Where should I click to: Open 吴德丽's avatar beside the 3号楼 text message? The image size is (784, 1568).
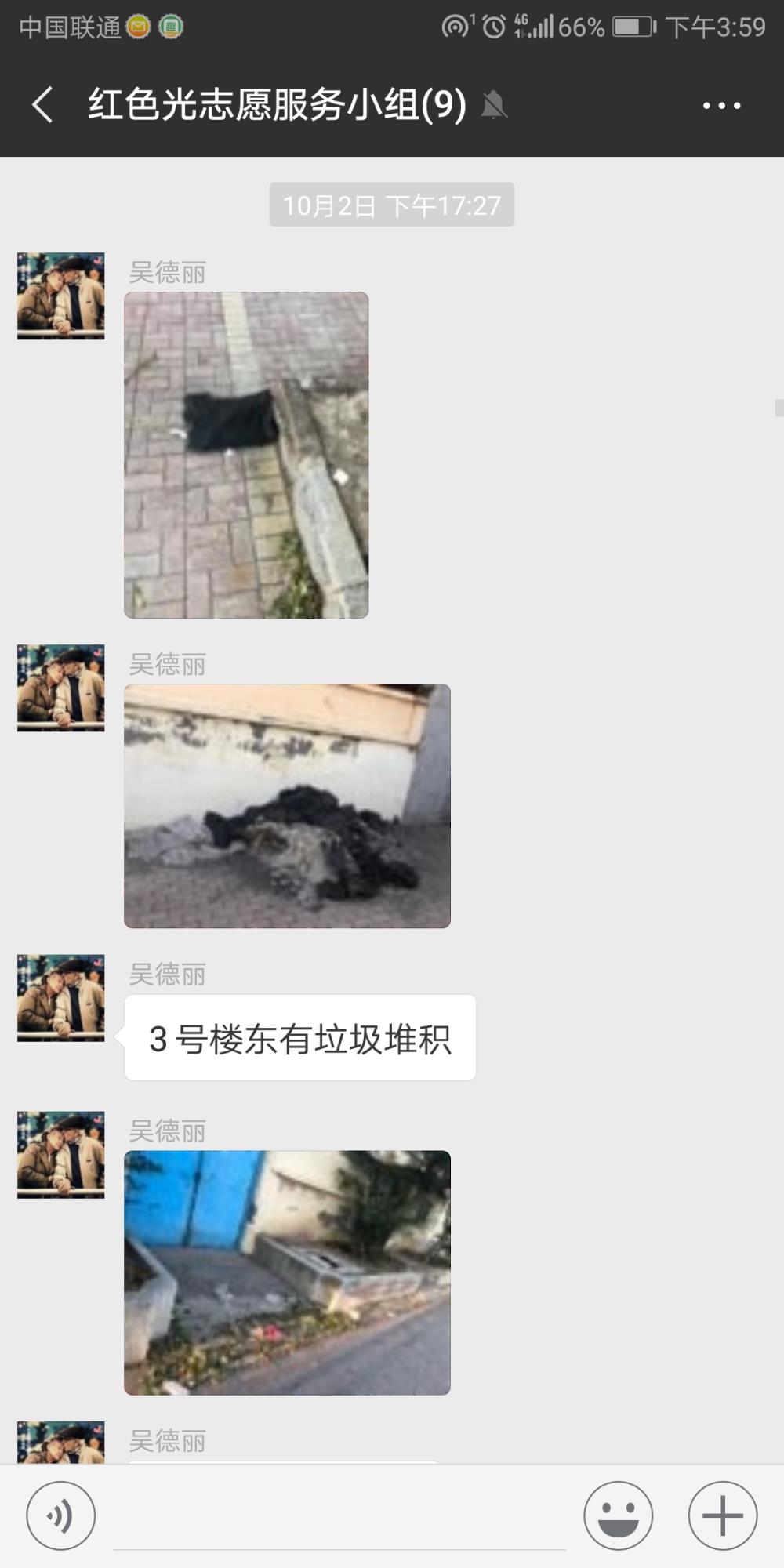61,997
